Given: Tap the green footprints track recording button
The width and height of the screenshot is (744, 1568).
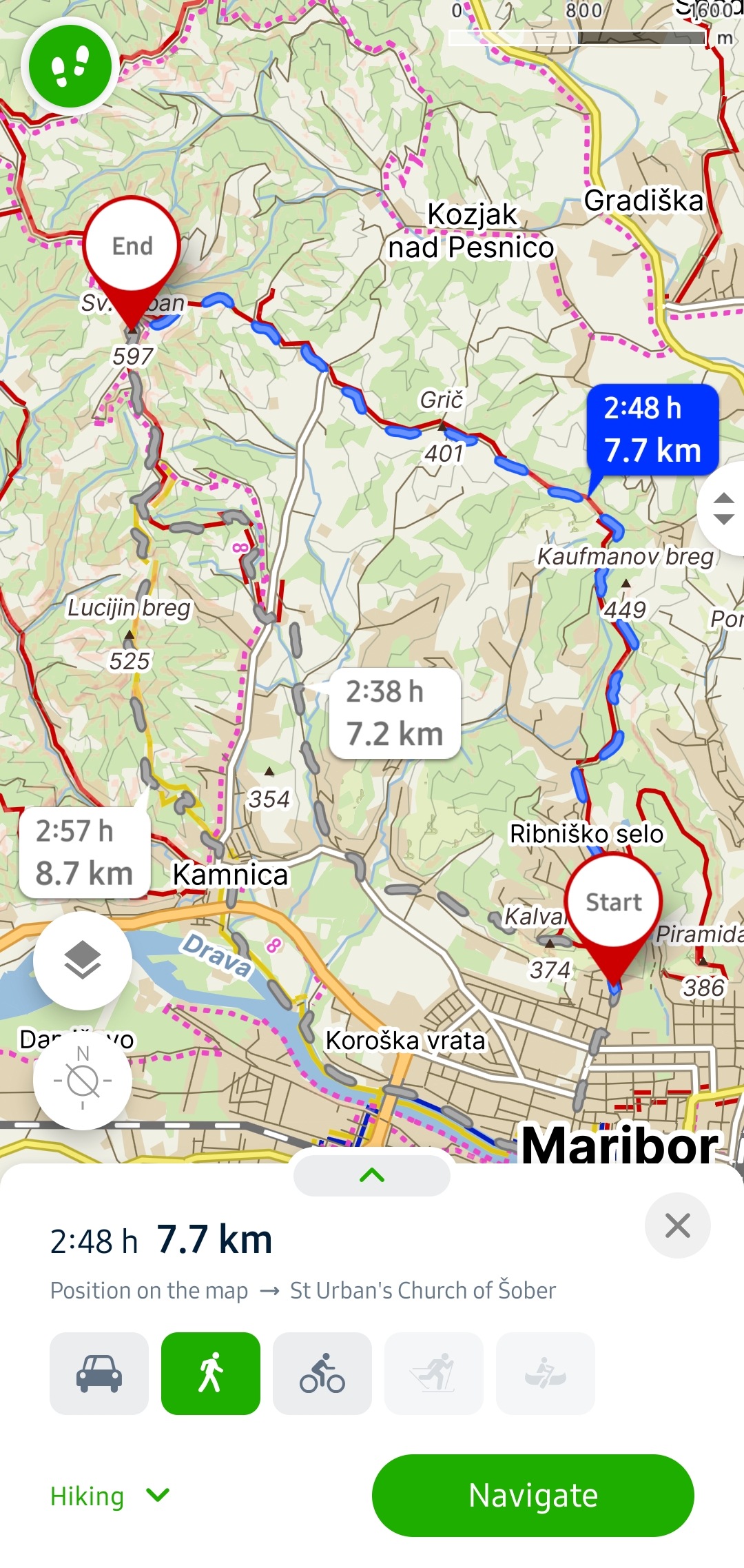Looking at the screenshot, I should click(70, 67).
